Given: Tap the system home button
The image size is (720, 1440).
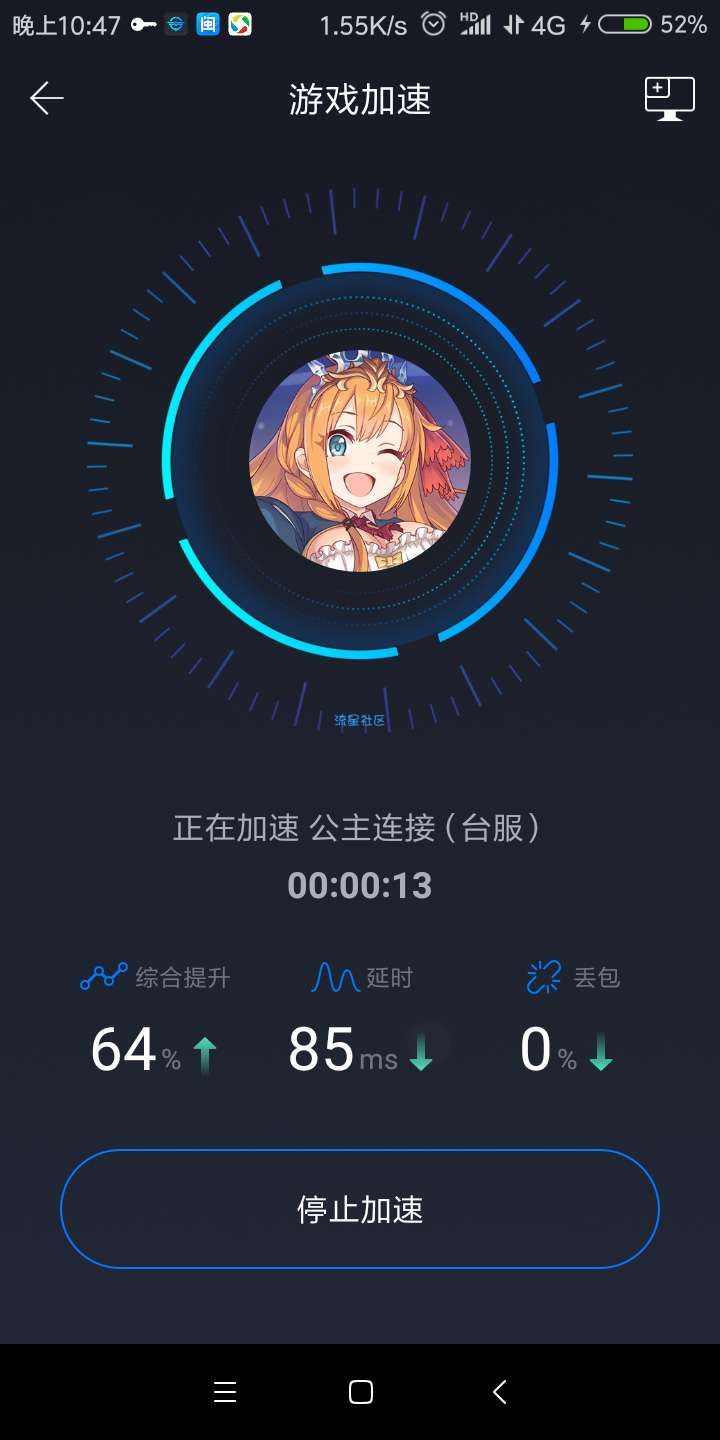Looking at the screenshot, I should pos(361,1392).
